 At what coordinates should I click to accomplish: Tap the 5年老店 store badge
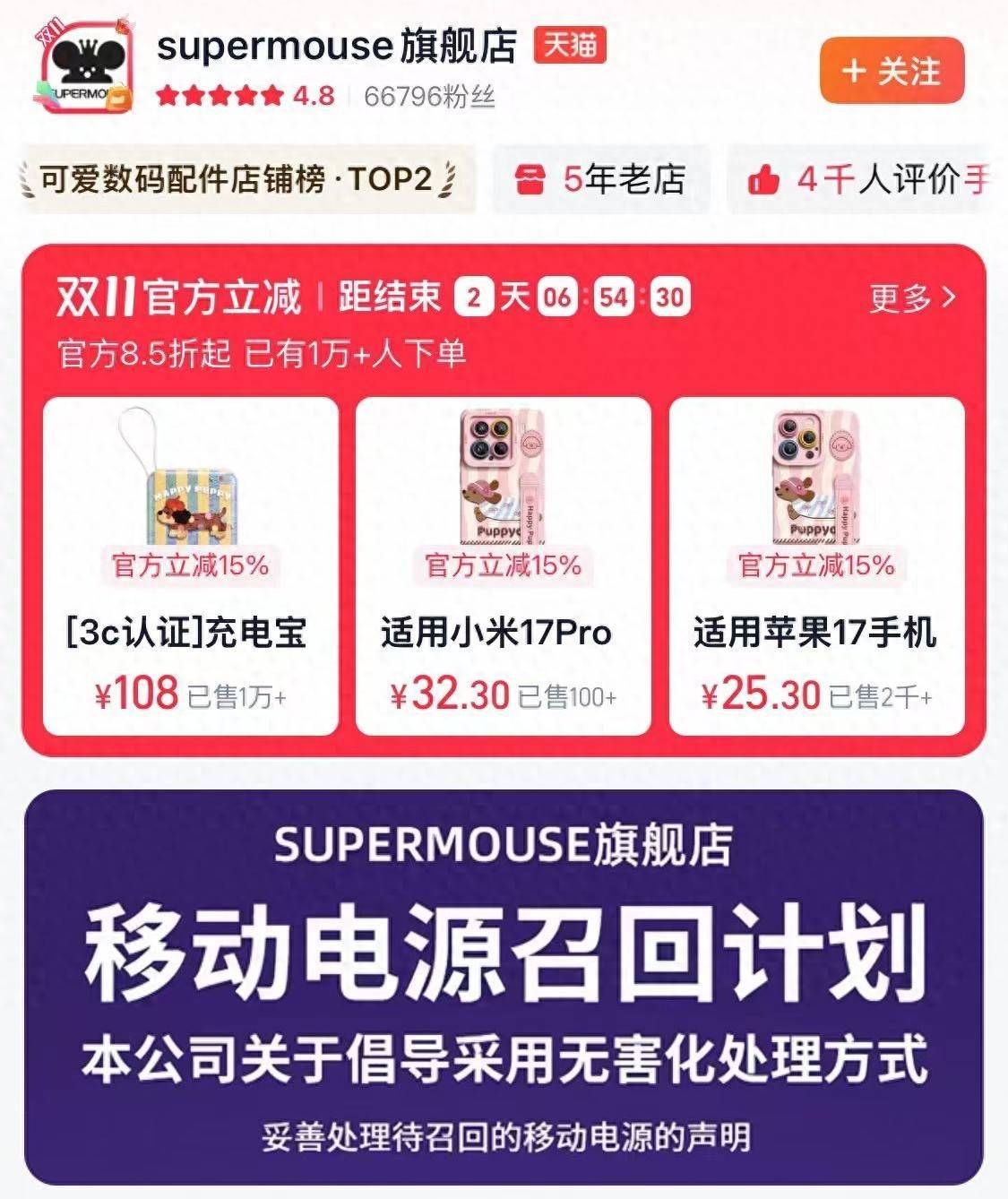tap(601, 179)
